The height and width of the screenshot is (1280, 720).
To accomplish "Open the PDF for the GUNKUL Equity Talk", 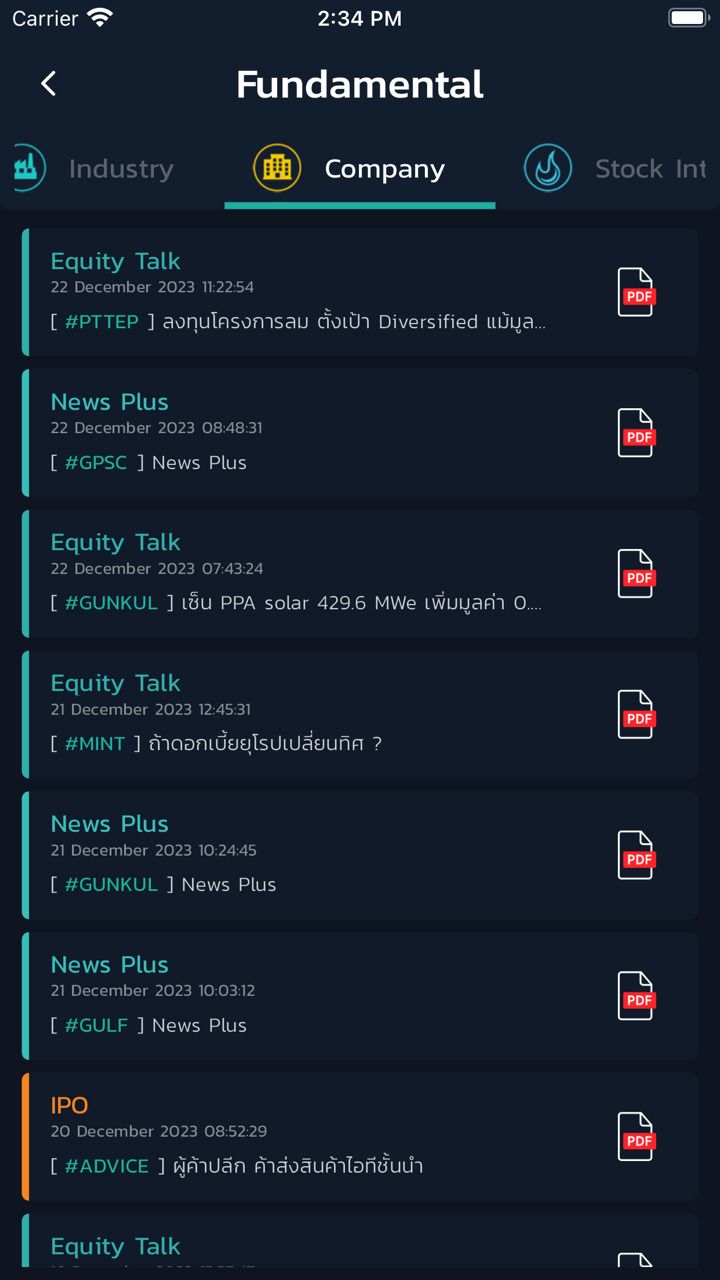I will (636, 574).
